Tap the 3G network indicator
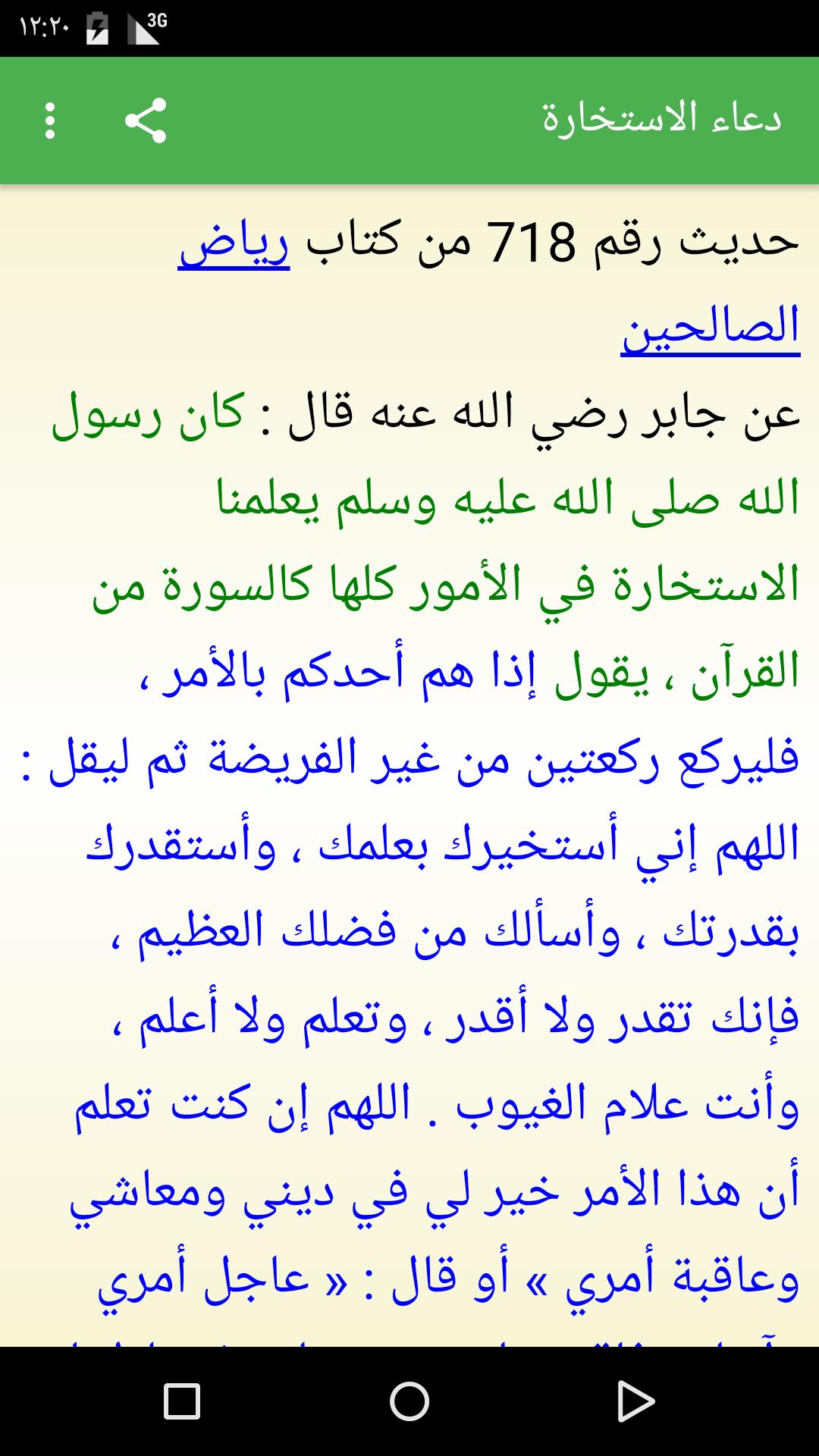Viewport: 819px width, 1456px height. [x=155, y=20]
